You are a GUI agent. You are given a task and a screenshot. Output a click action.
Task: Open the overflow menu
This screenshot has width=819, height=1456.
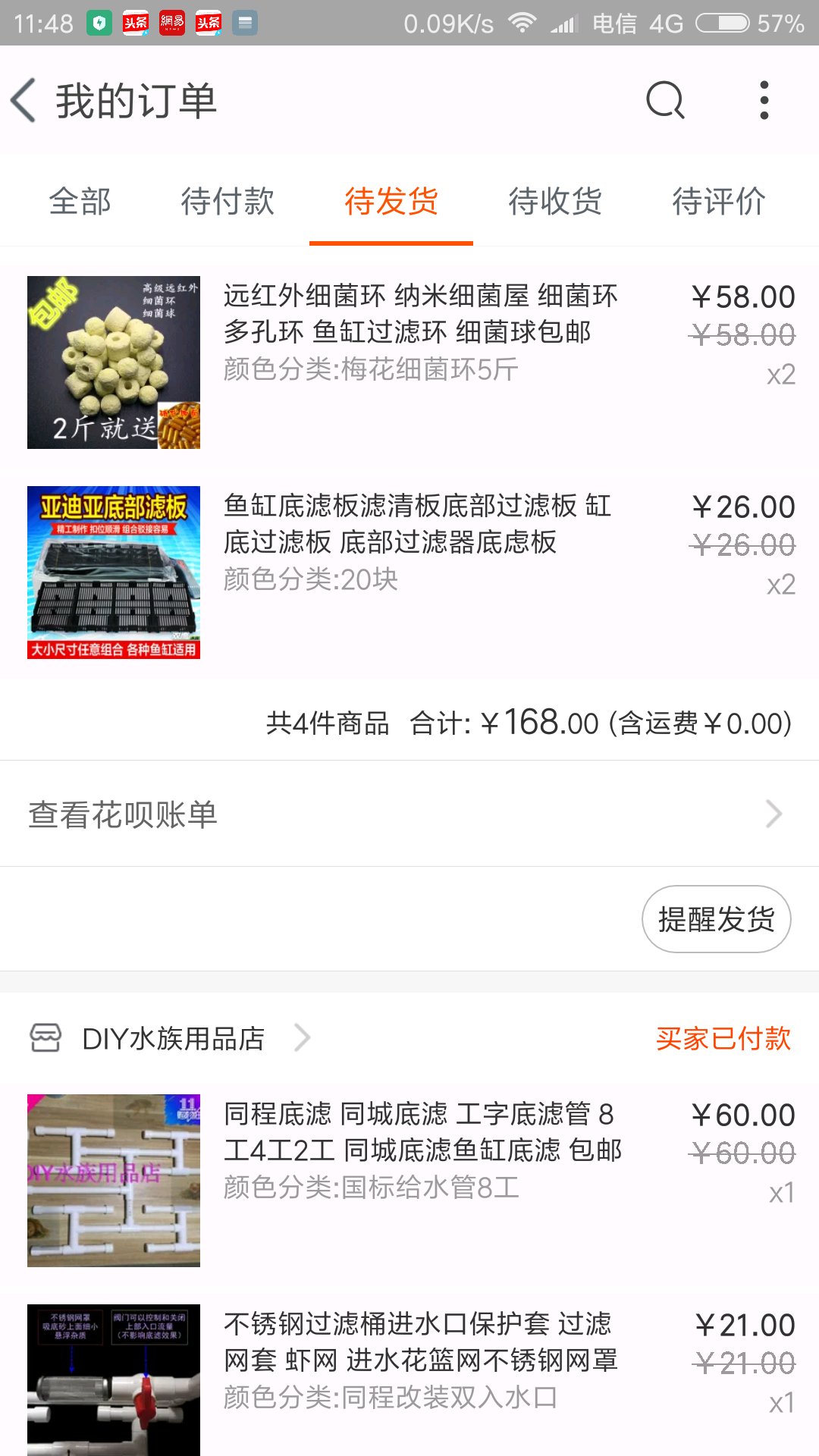coord(764,101)
